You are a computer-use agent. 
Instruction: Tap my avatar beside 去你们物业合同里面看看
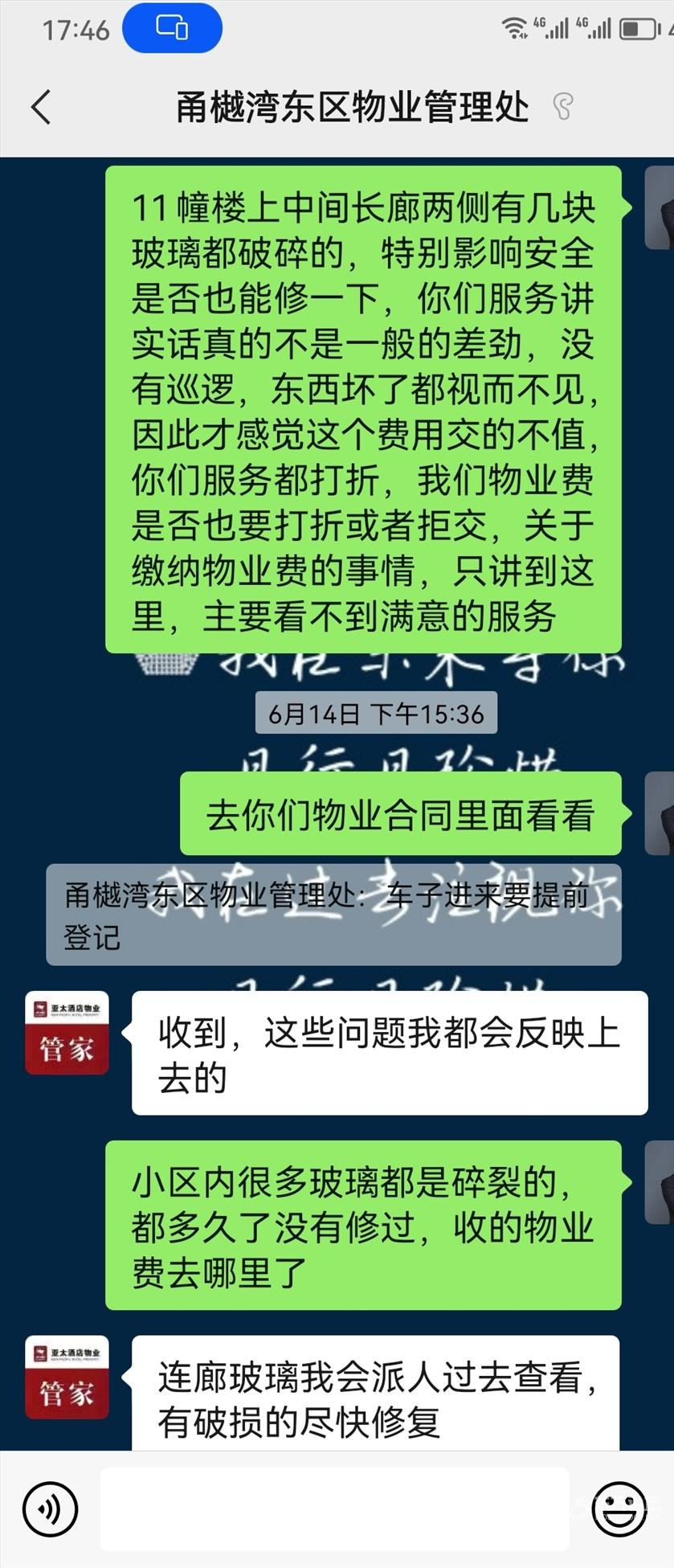(x=660, y=813)
